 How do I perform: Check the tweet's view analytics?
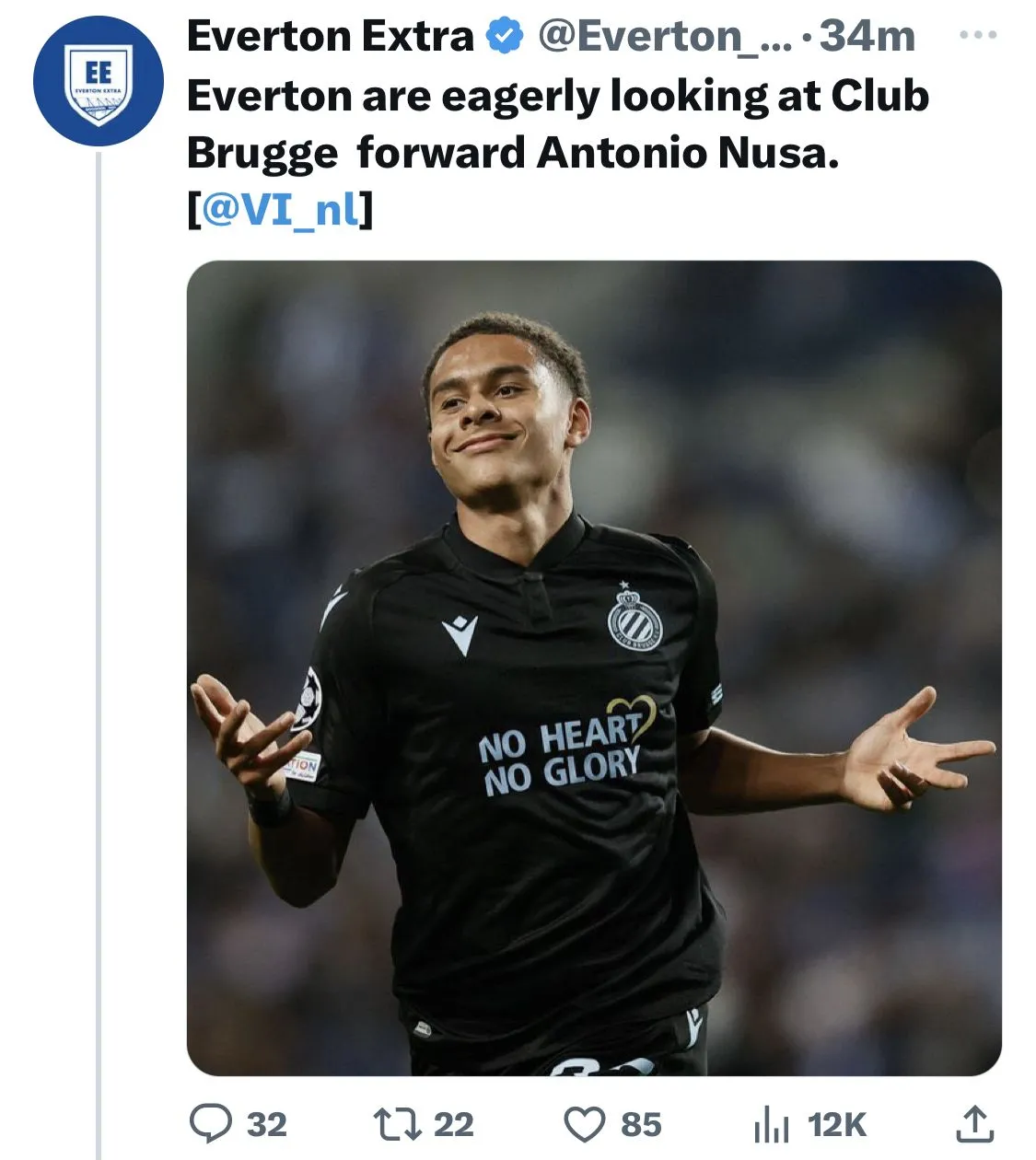click(772, 1124)
